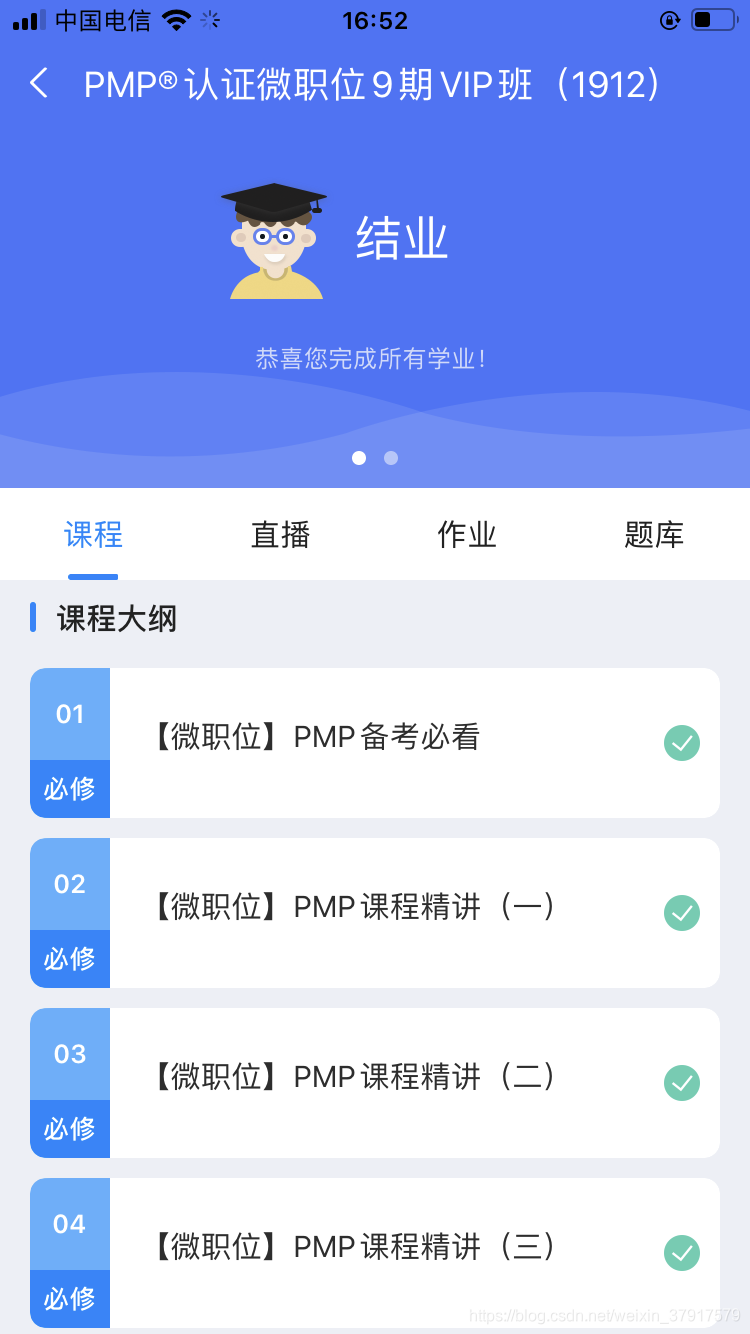
Task: Tap the orientation lock icon near battery
Action: tap(670, 20)
